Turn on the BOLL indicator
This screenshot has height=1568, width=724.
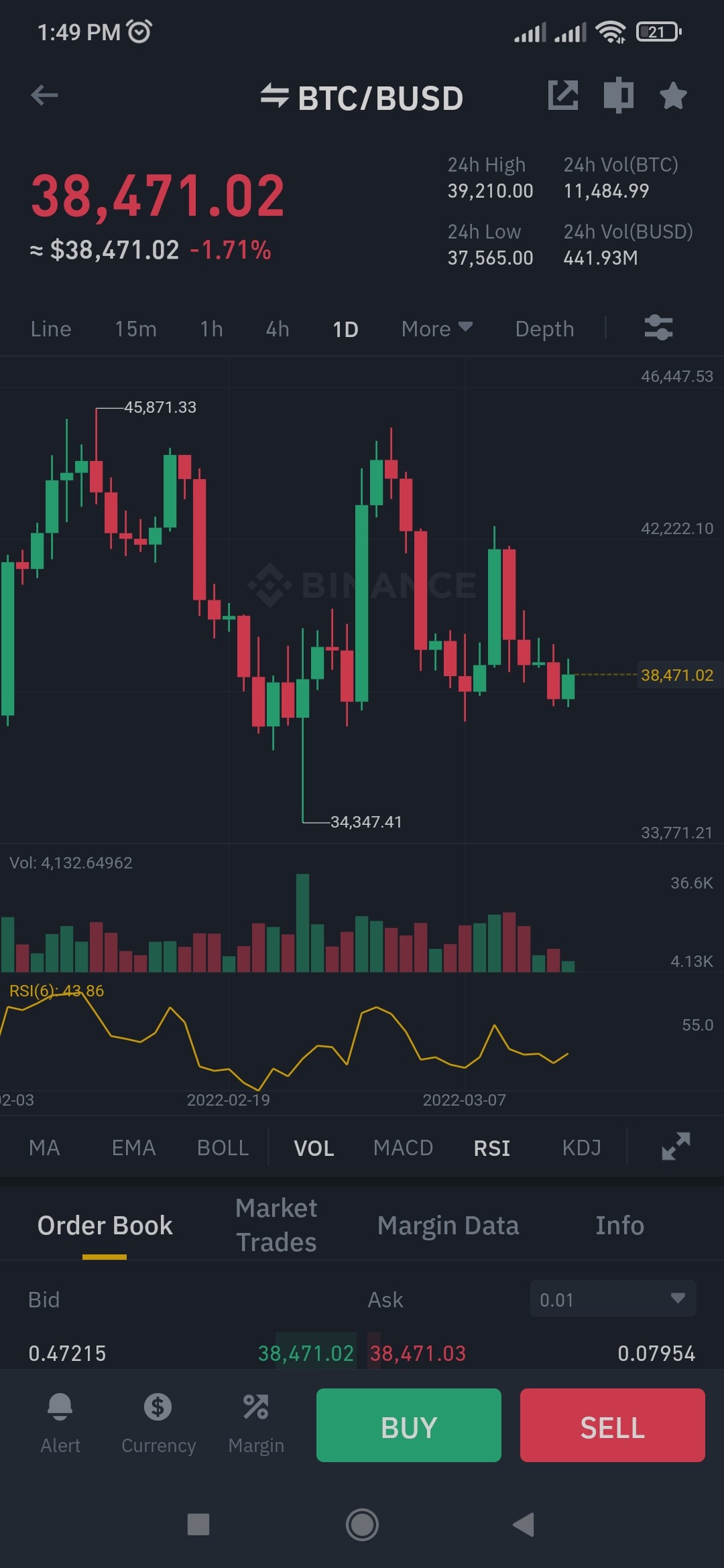(x=223, y=1148)
